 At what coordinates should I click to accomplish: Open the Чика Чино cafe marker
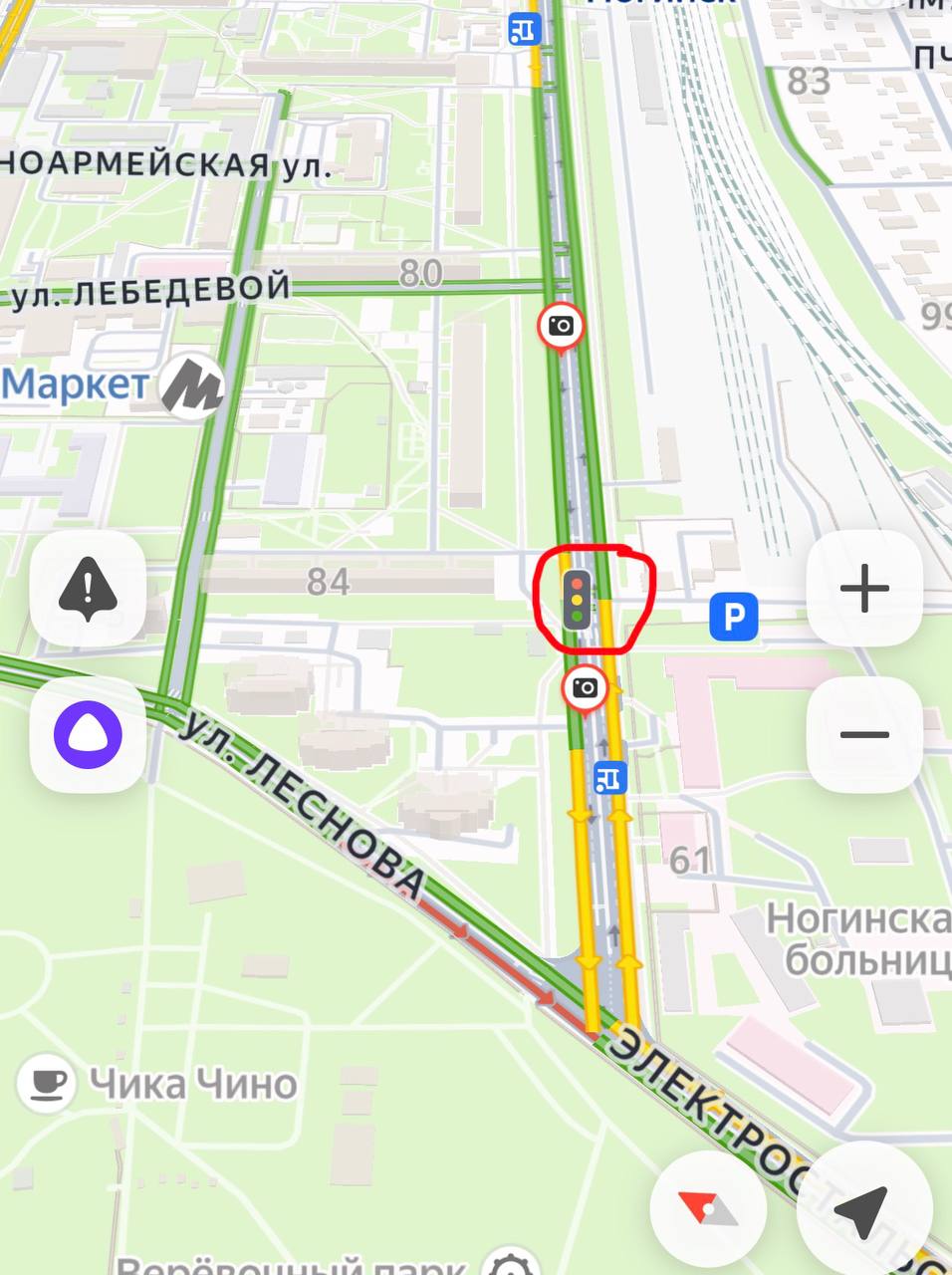[46, 1082]
